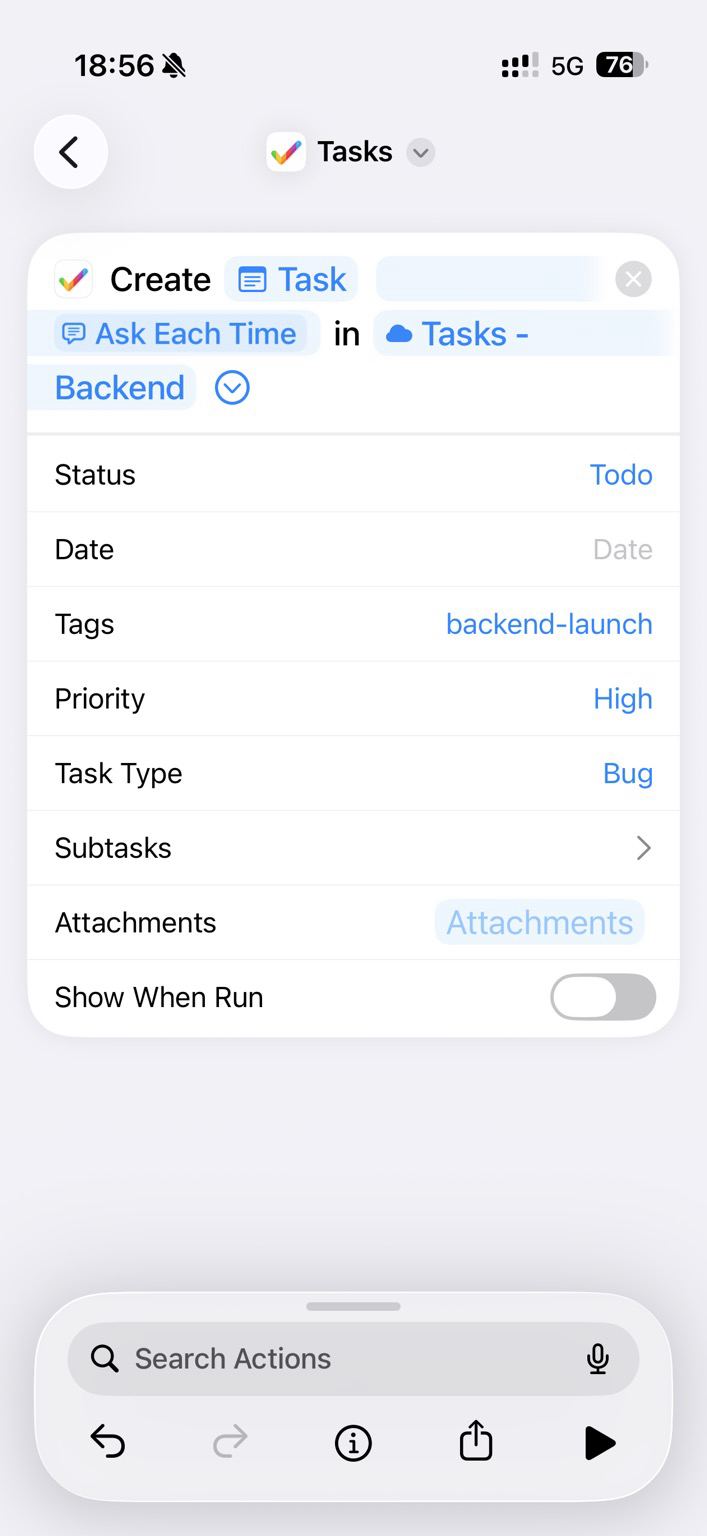Change Priority from High
This screenshot has height=1536, width=707.
[x=622, y=699]
